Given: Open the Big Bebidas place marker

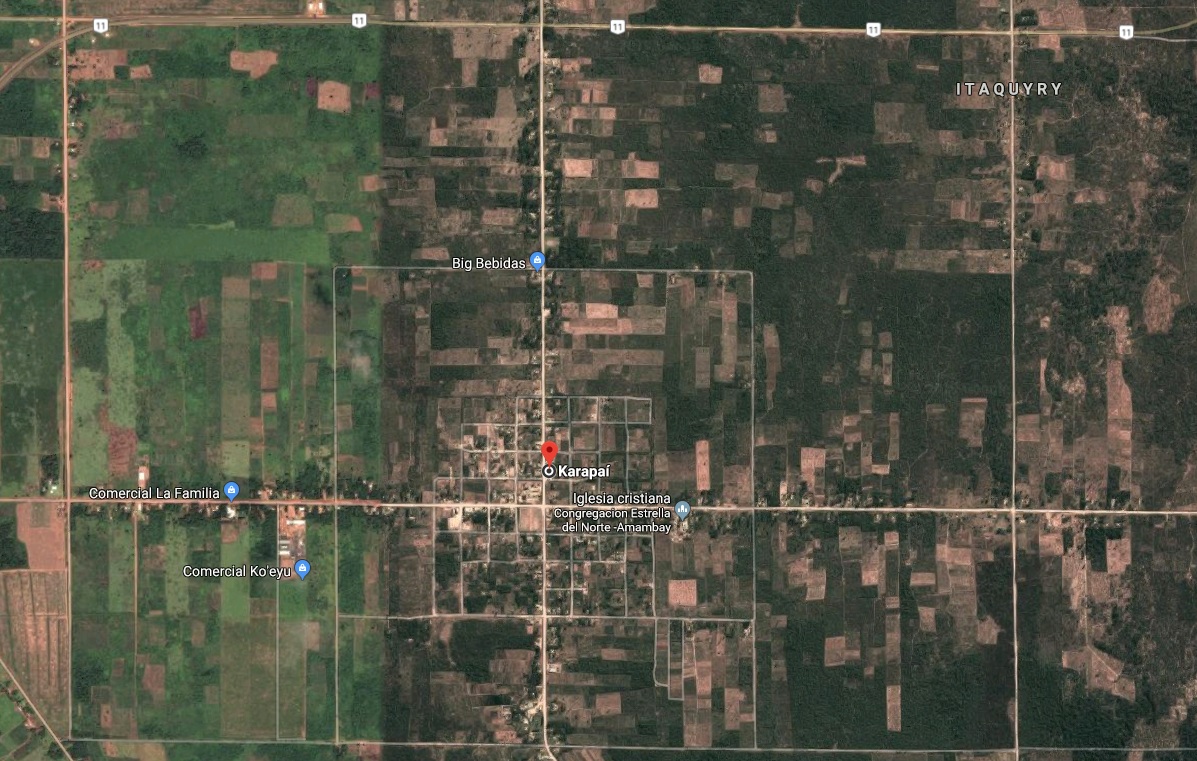Looking at the screenshot, I should coord(537,261).
